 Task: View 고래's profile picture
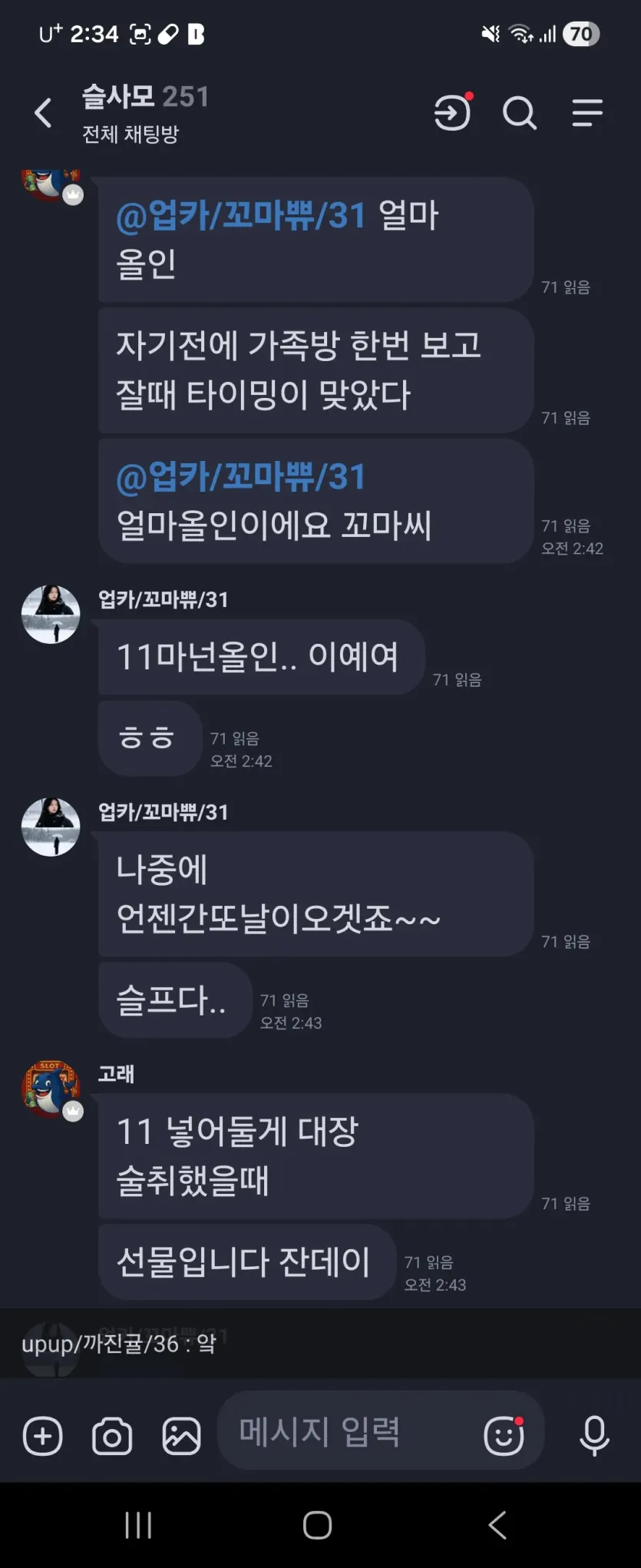pyautogui.click(x=51, y=1089)
